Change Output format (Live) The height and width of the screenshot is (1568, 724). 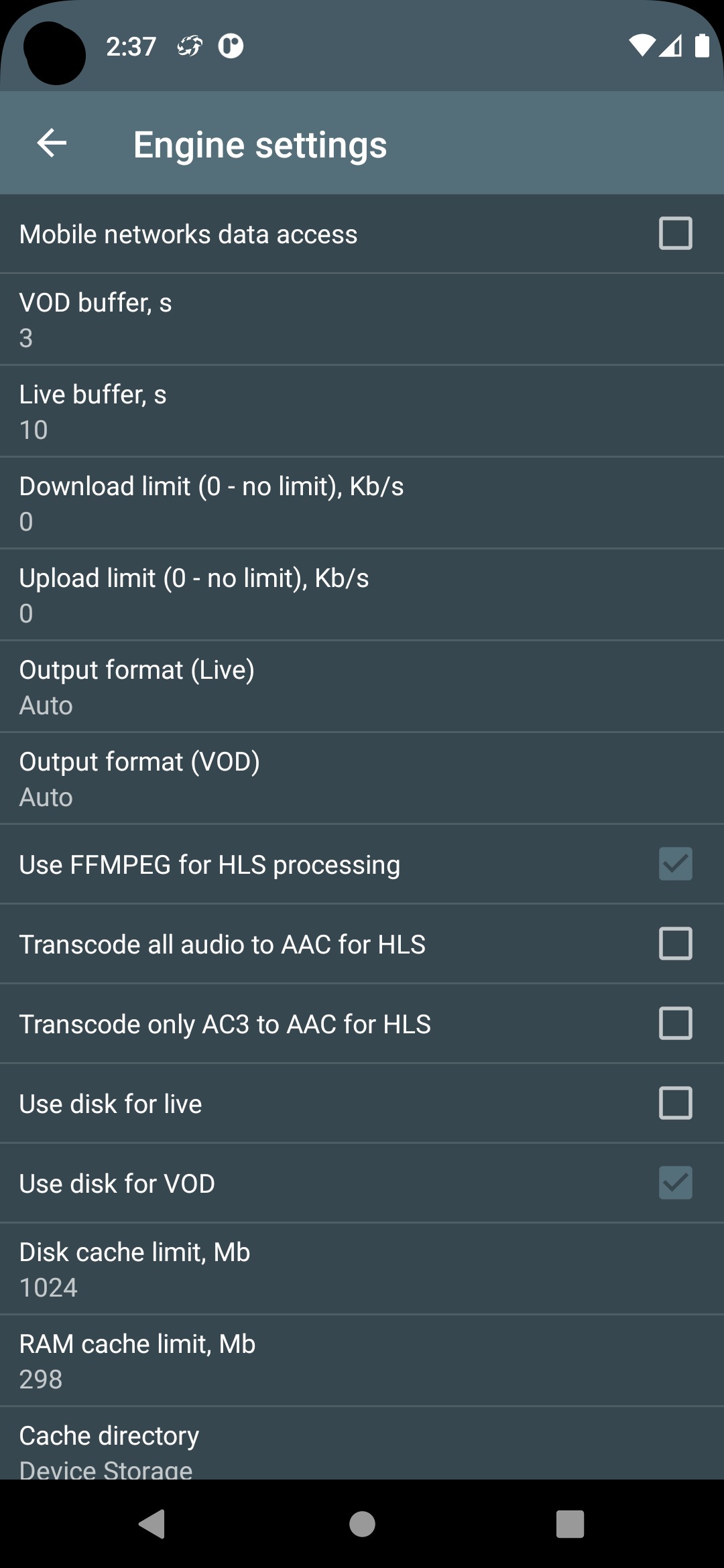pos(362,687)
